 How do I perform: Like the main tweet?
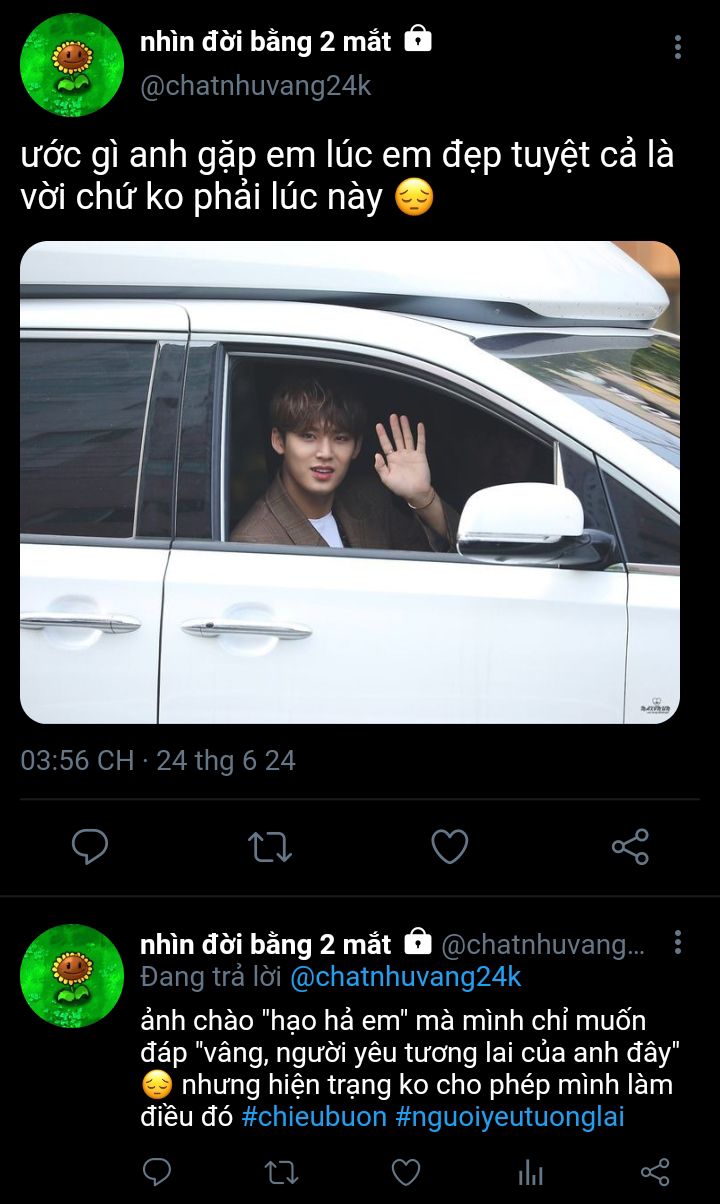pyautogui.click(x=450, y=847)
